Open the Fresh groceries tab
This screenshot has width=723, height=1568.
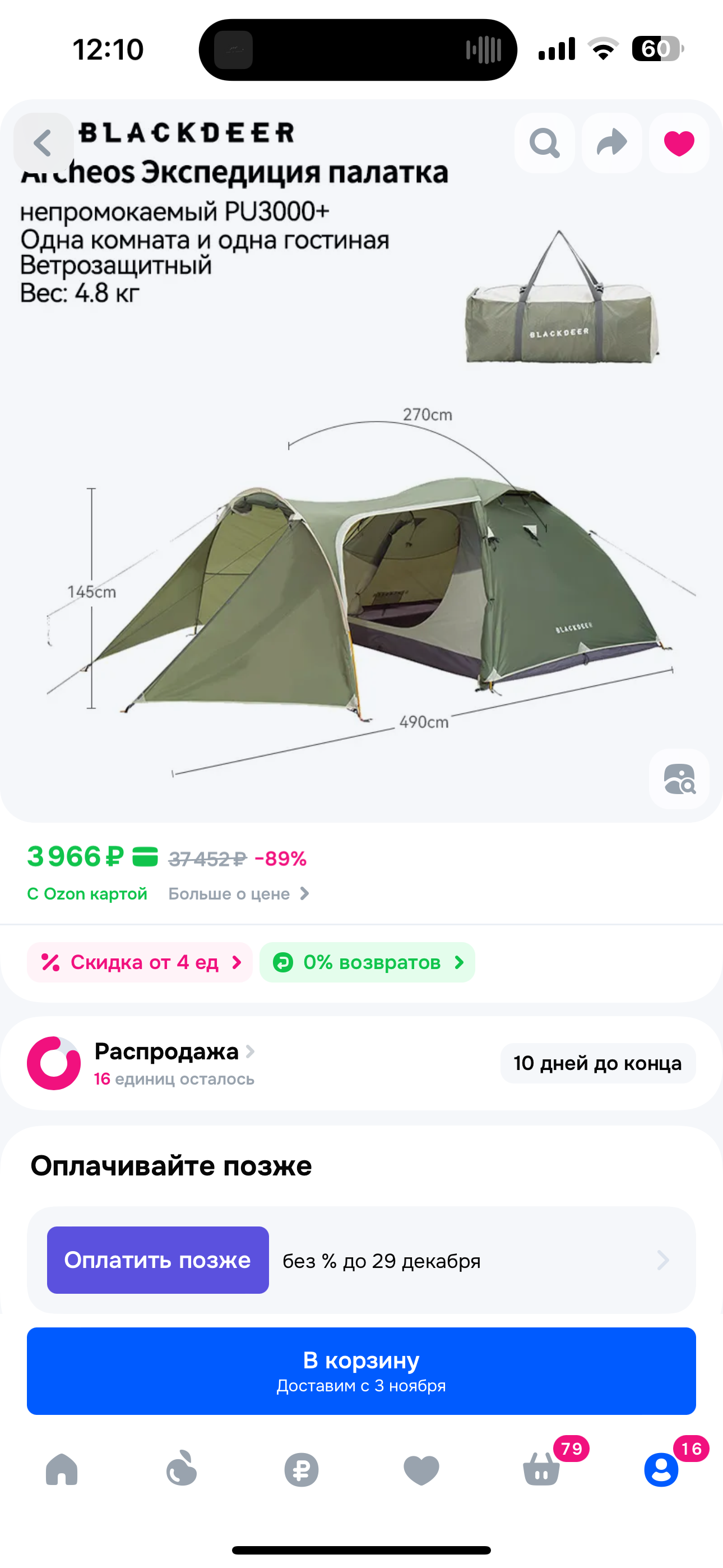point(182,1469)
